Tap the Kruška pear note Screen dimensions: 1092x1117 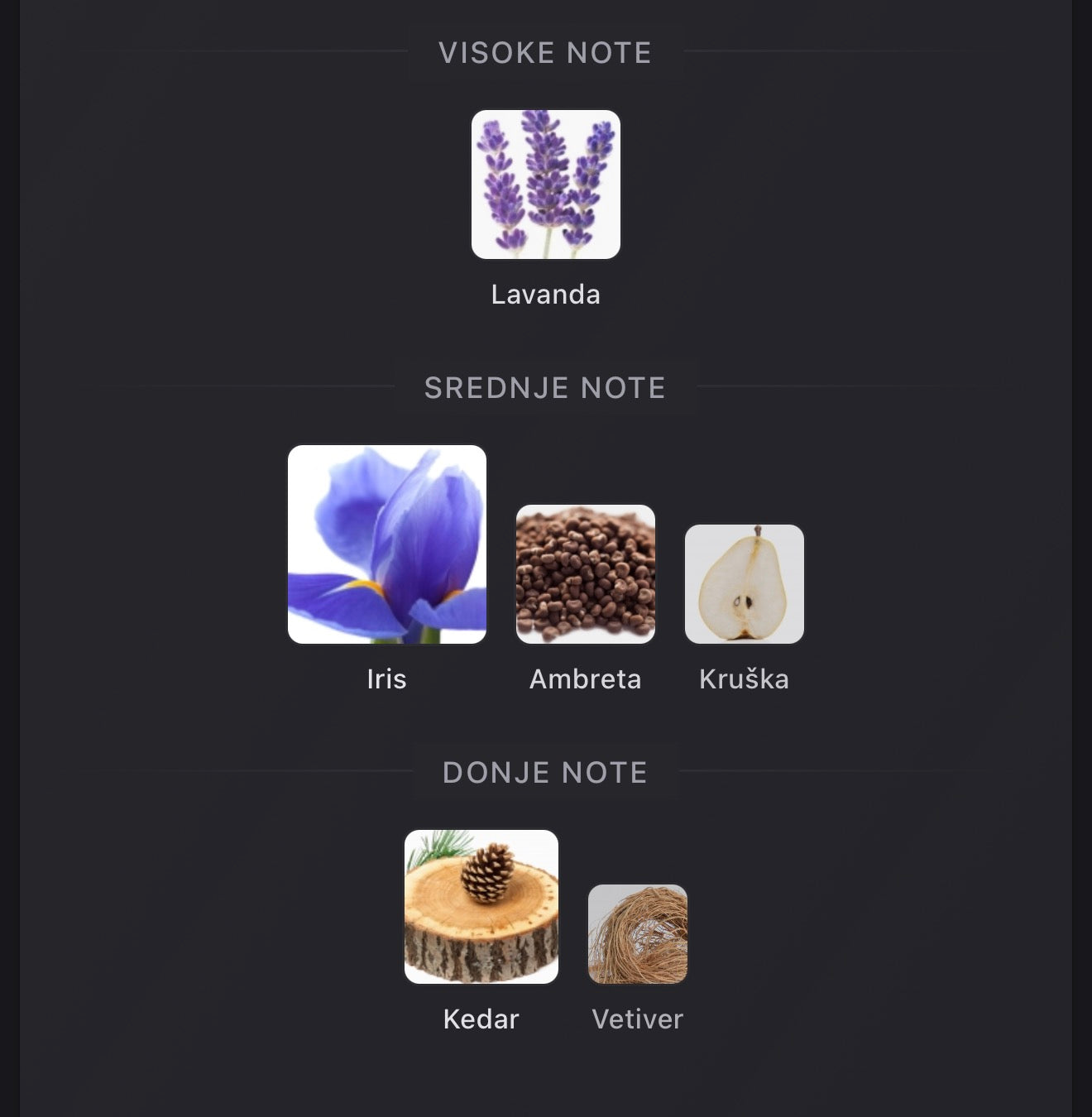pos(744,584)
